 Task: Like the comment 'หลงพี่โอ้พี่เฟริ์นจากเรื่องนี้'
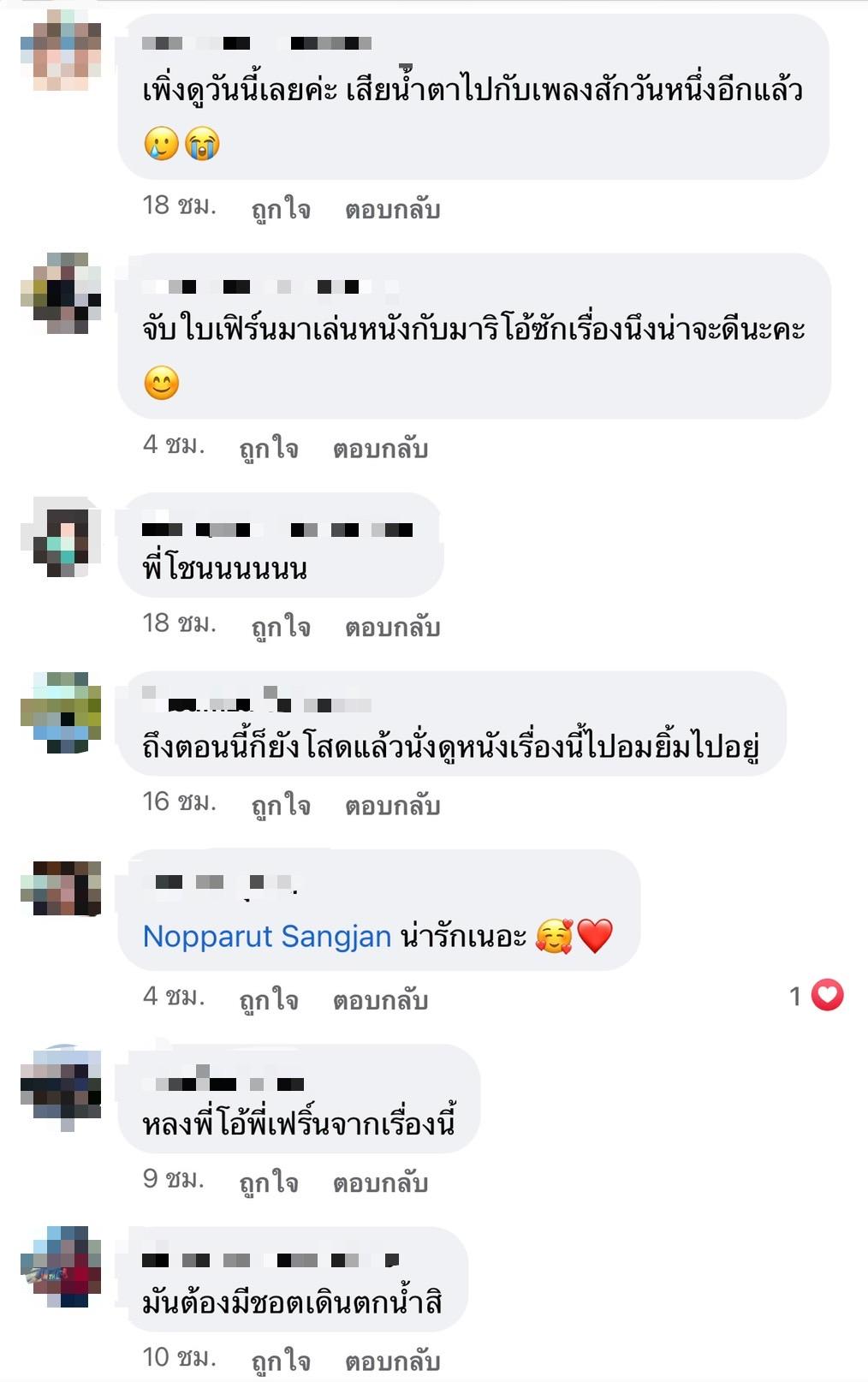(x=268, y=1182)
